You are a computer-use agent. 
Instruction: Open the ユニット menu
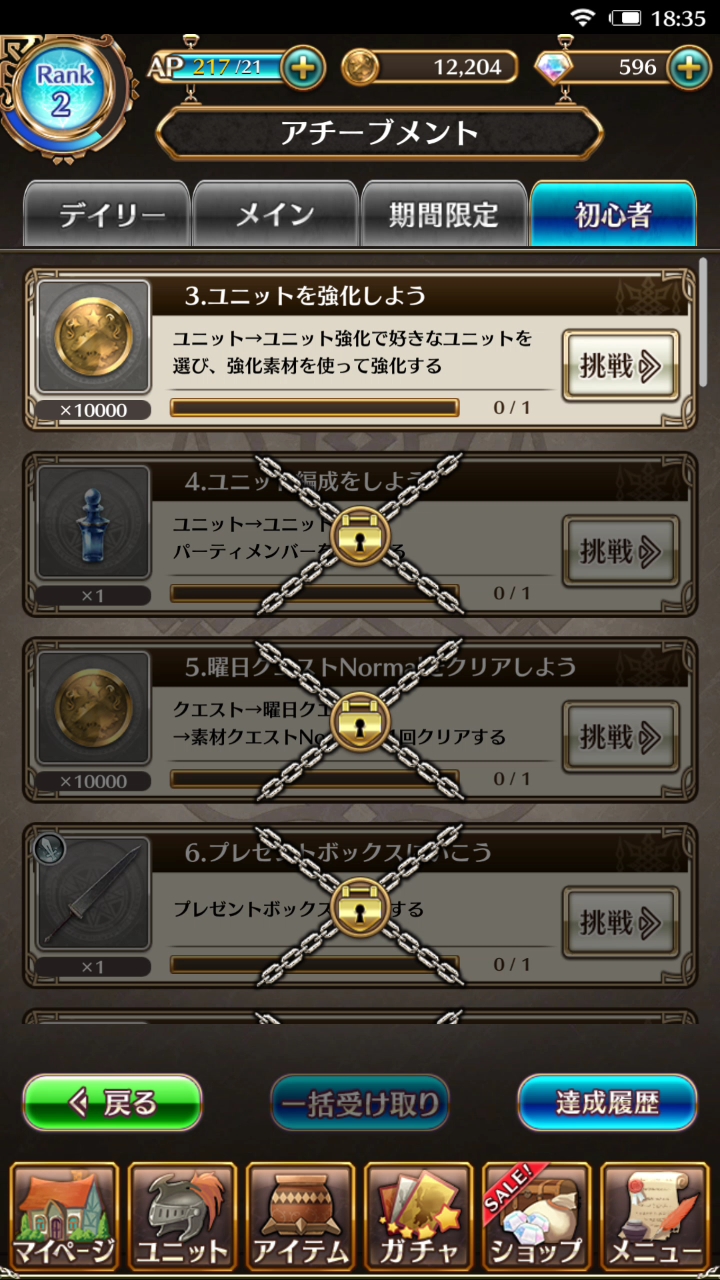[x=182, y=1218]
